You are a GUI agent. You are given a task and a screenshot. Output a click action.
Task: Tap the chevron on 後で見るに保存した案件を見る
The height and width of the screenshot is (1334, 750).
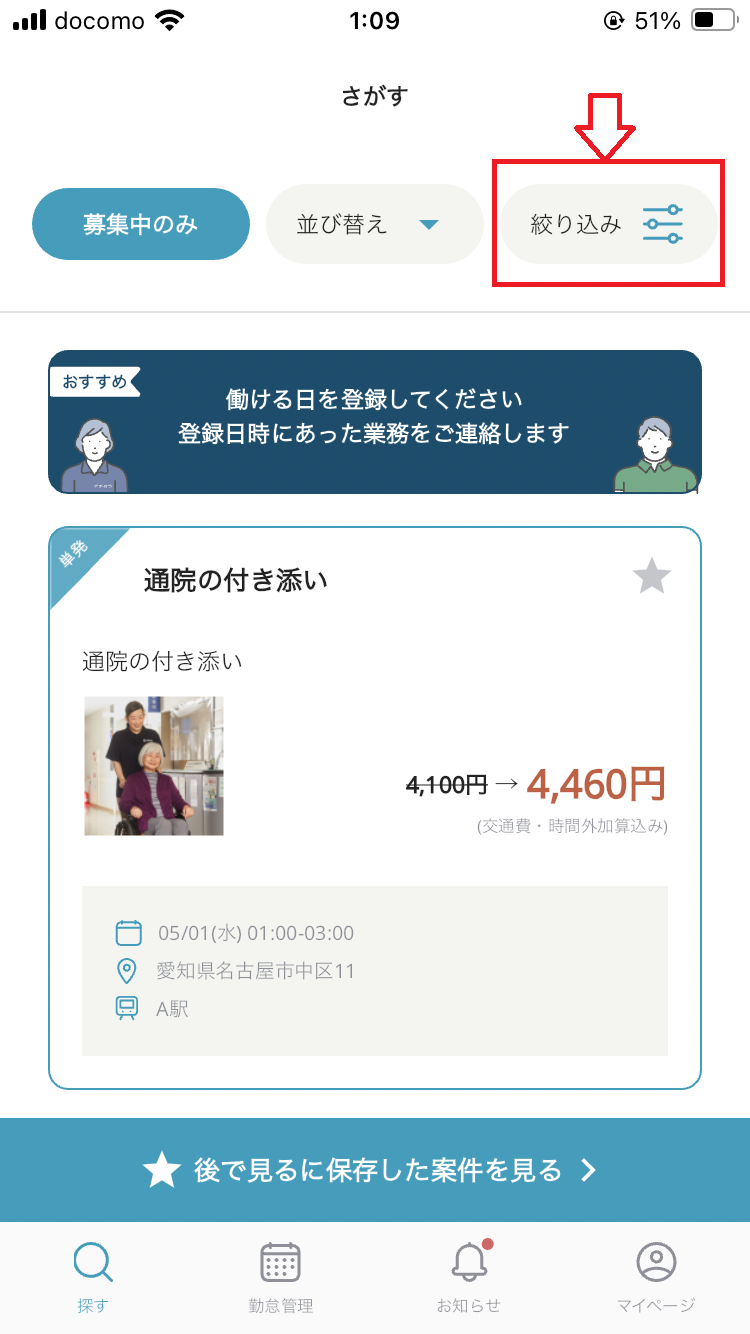590,1170
